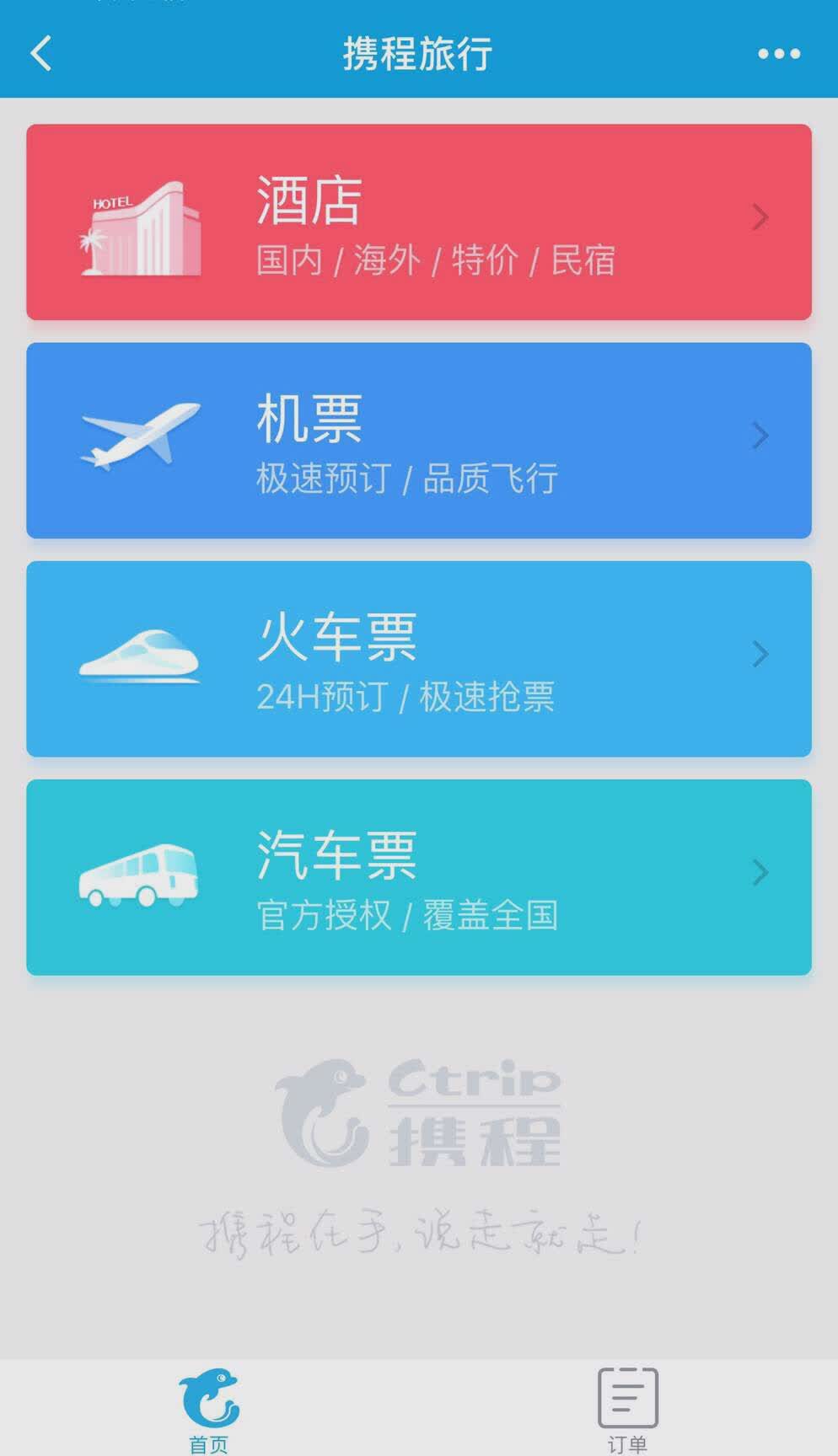Tap the high-speed train icon for 火车票
This screenshot has width=838, height=1456.
137,656
